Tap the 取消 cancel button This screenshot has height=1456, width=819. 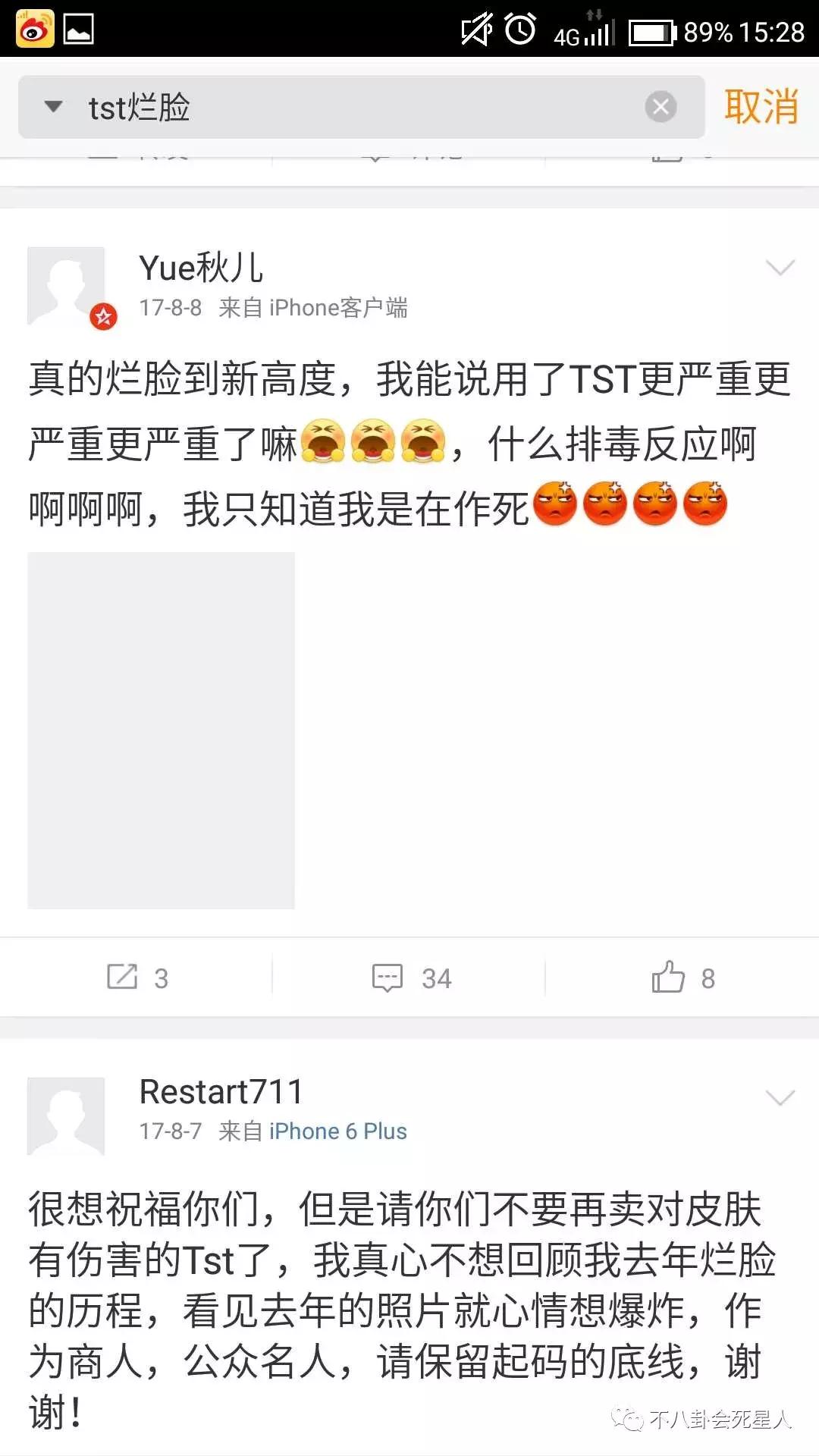click(761, 106)
